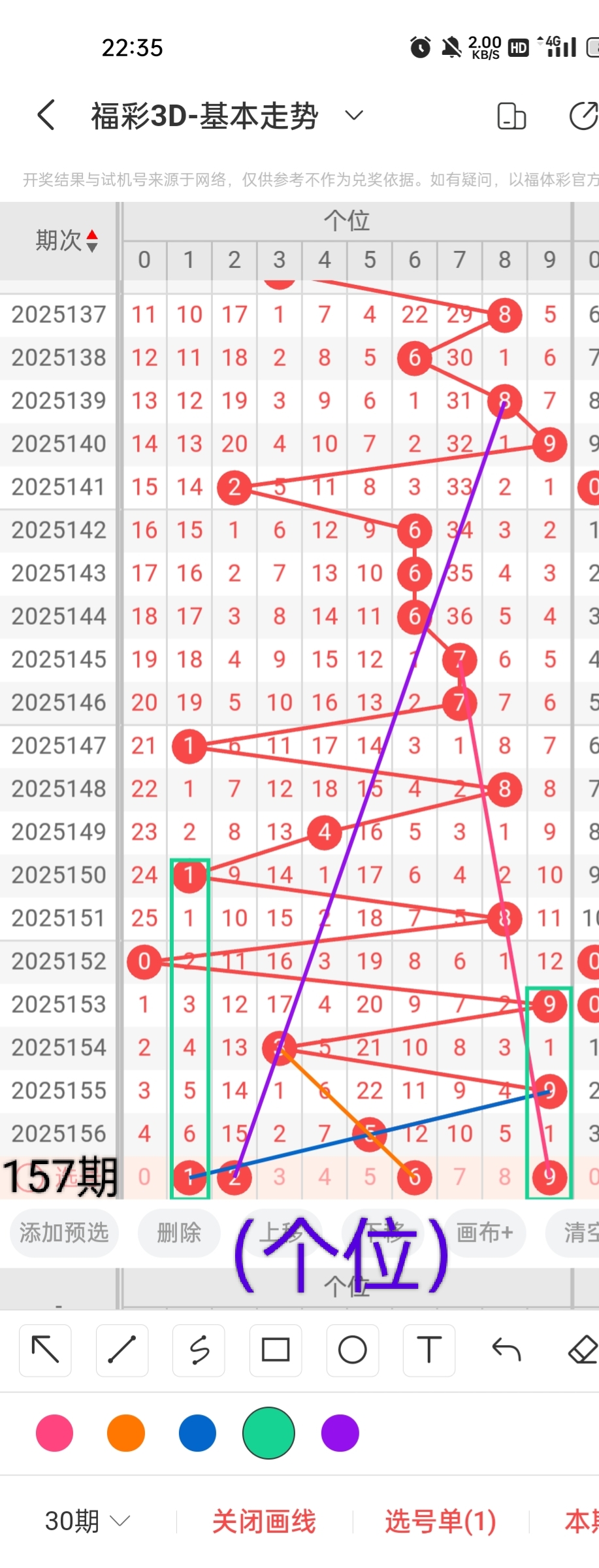This screenshot has width=599, height=1568.
Task: Go back using the arrow
Action: [x=46, y=116]
